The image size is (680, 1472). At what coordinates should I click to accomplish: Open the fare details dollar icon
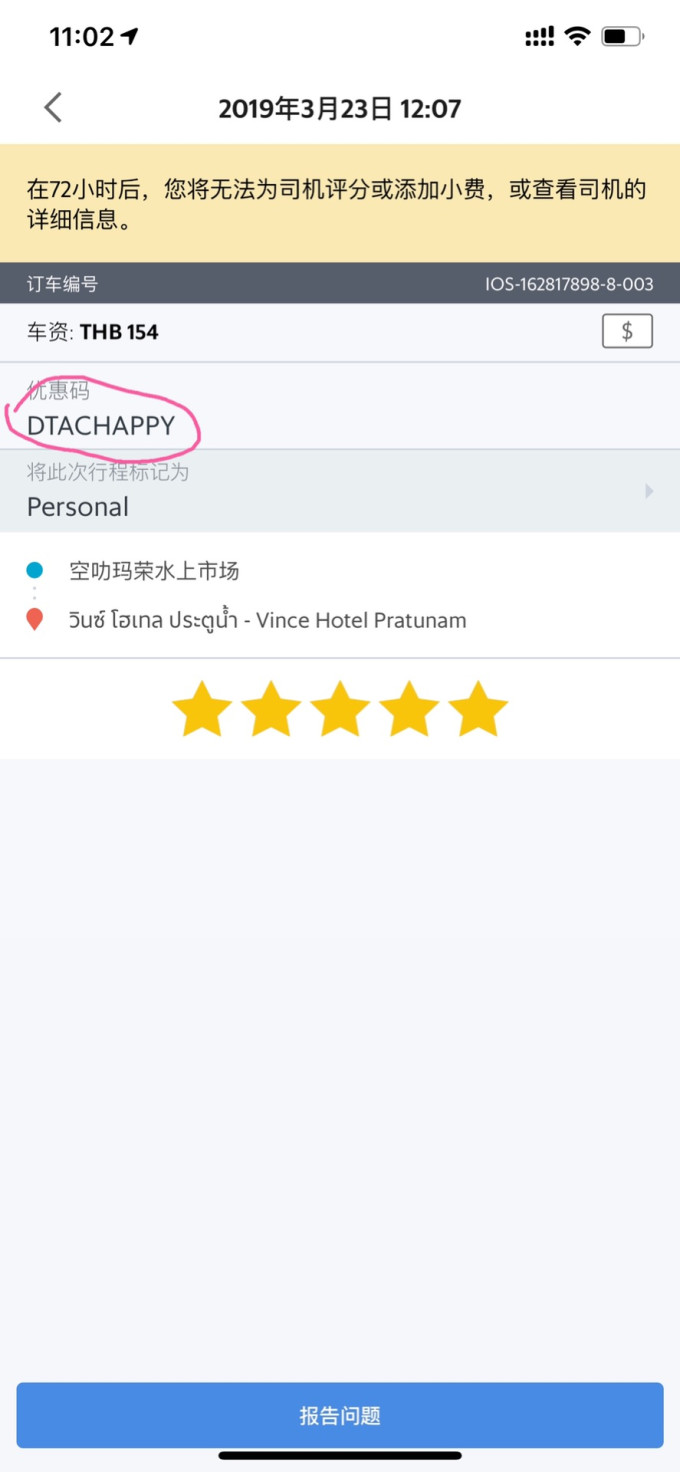coord(626,331)
